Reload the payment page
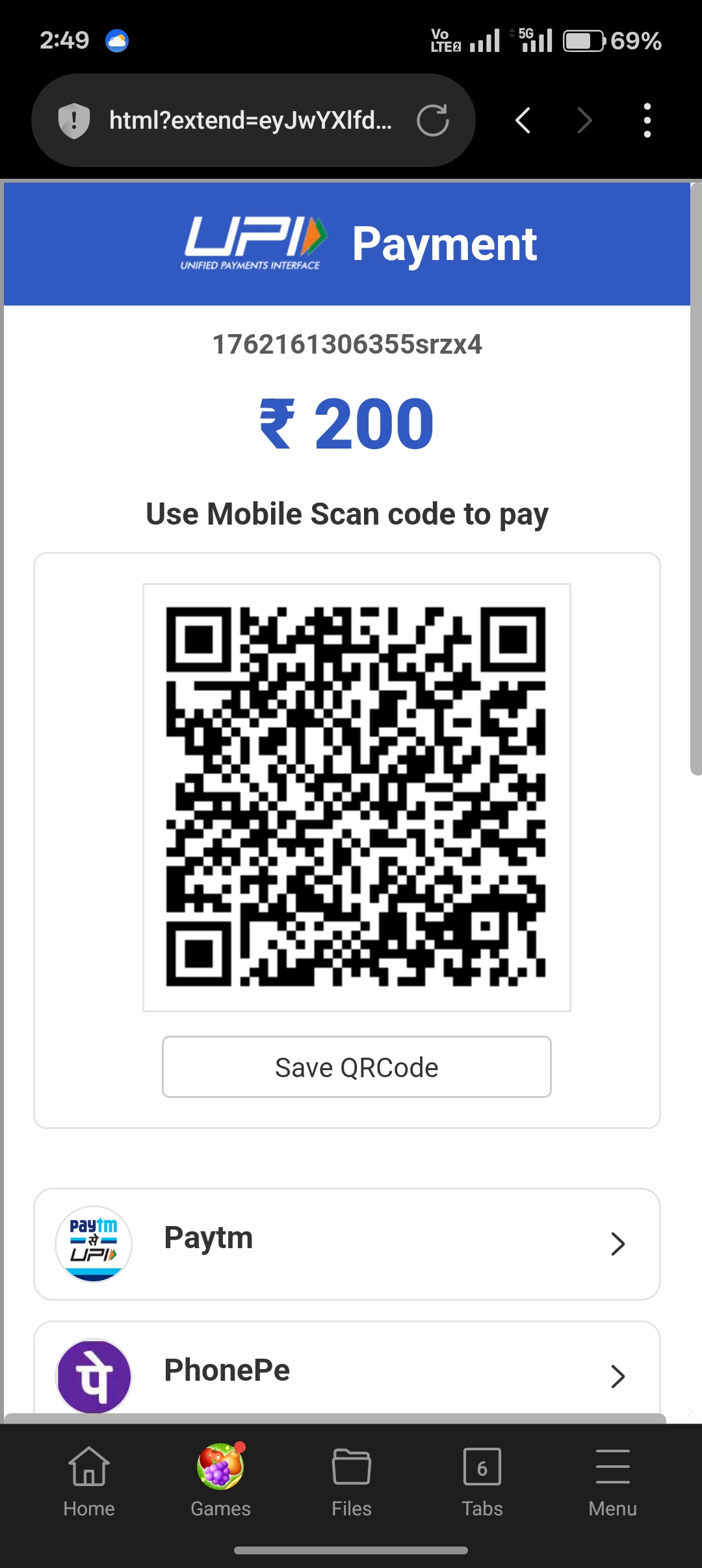Viewport: 702px width, 1568px height. [433, 120]
